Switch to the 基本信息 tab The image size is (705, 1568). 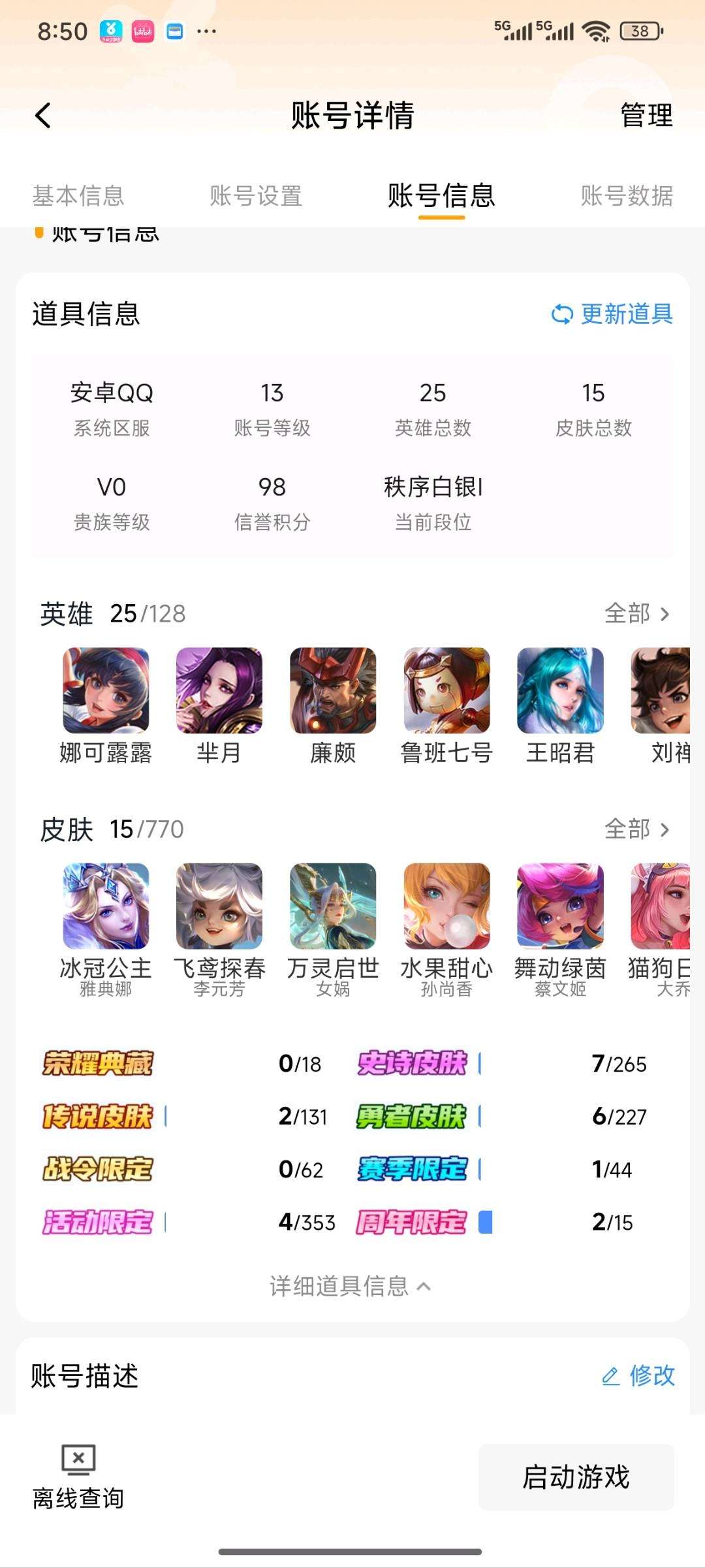coord(78,196)
